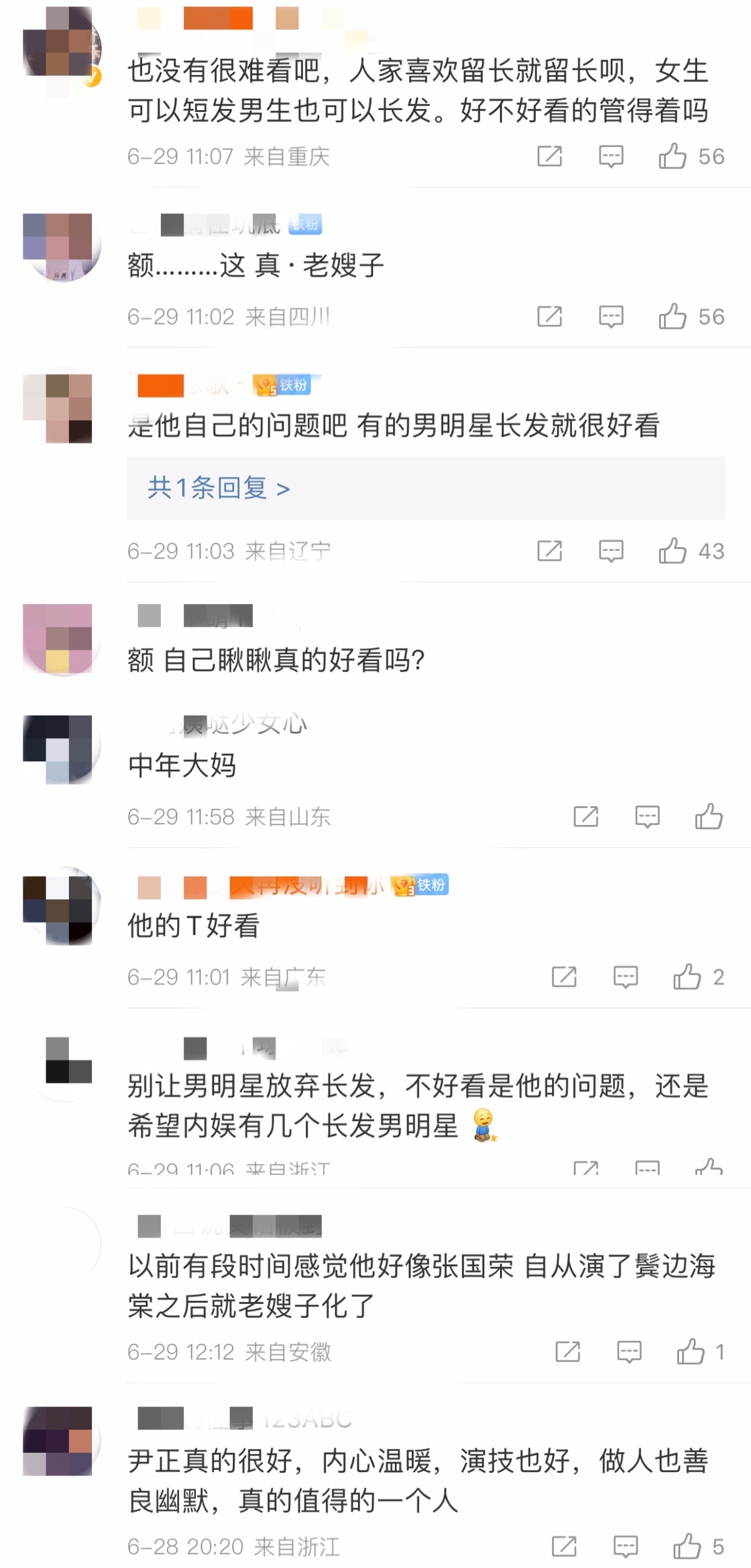Reply to the 老嫂子 comment from 四川

(611, 316)
